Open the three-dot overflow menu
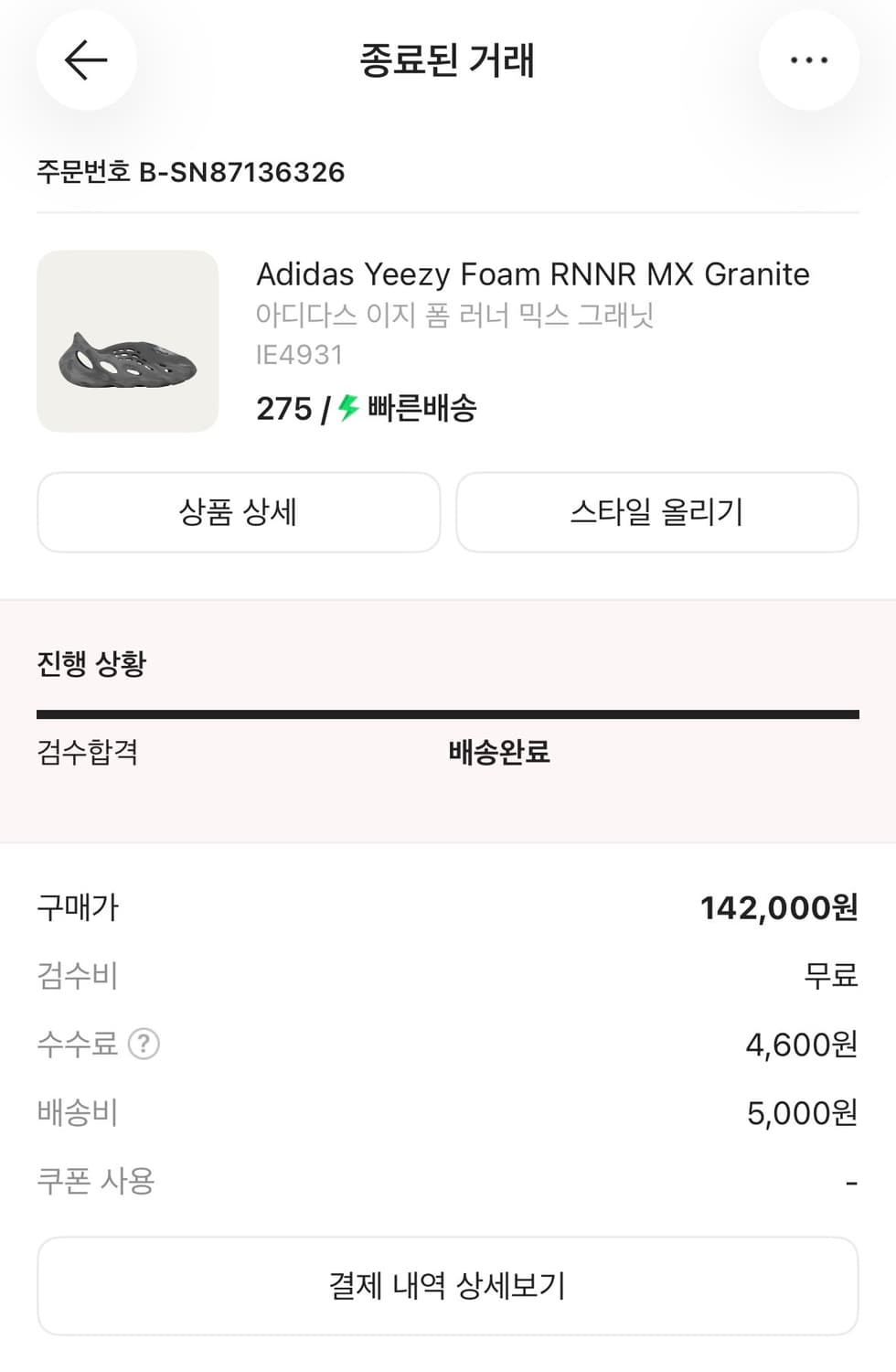The width and height of the screenshot is (896, 1372). [808, 60]
